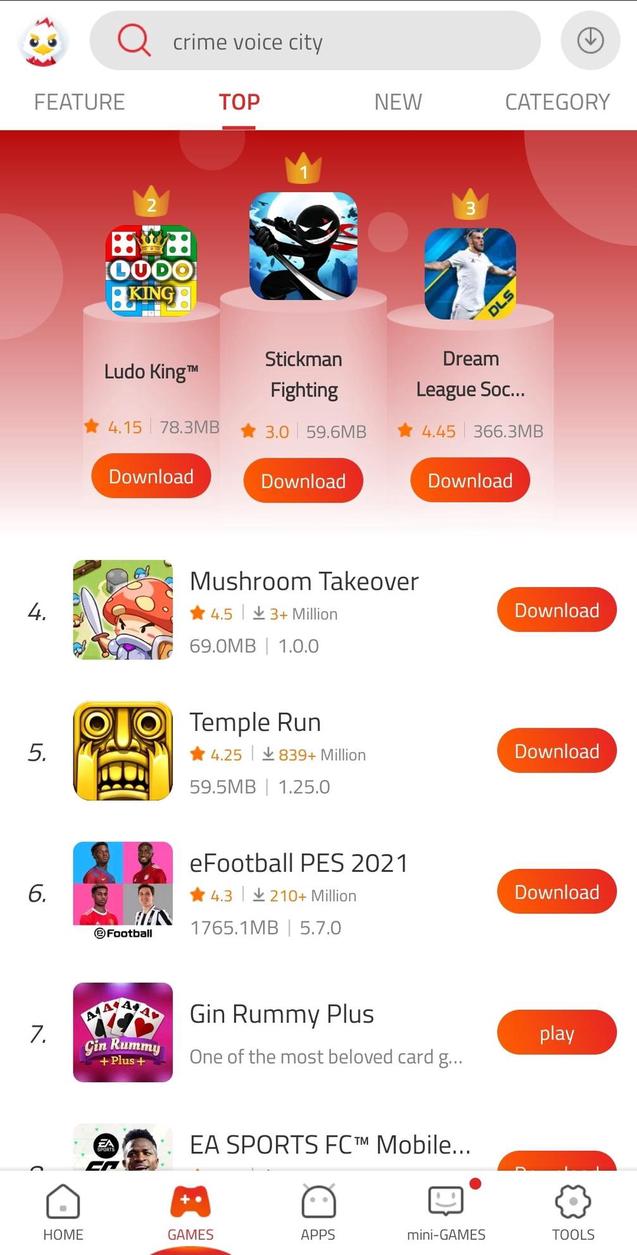Play Gin Rummy Plus
Screen dimensions: 637x1255
[556, 1034]
